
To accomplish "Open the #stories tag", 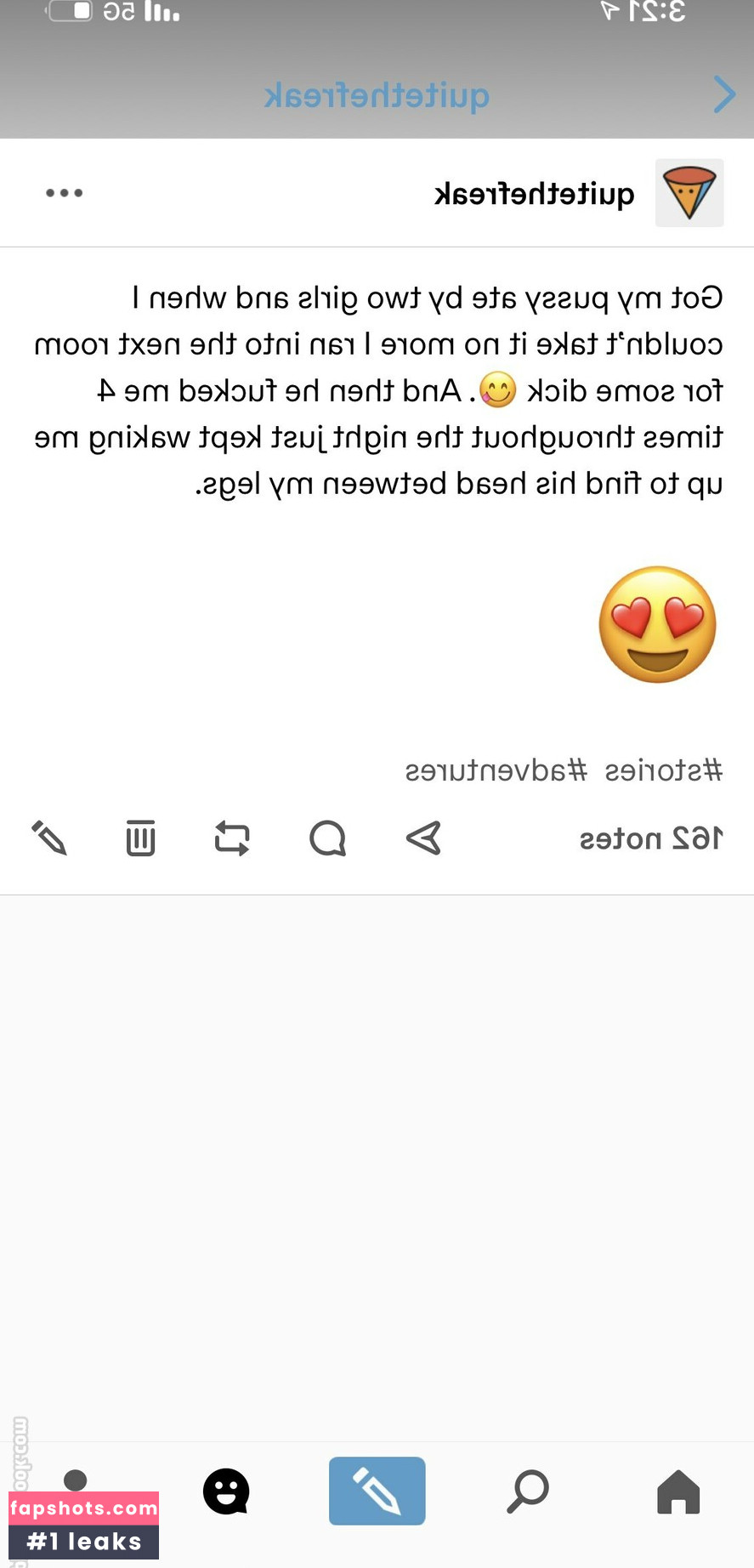I will (664, 770).
